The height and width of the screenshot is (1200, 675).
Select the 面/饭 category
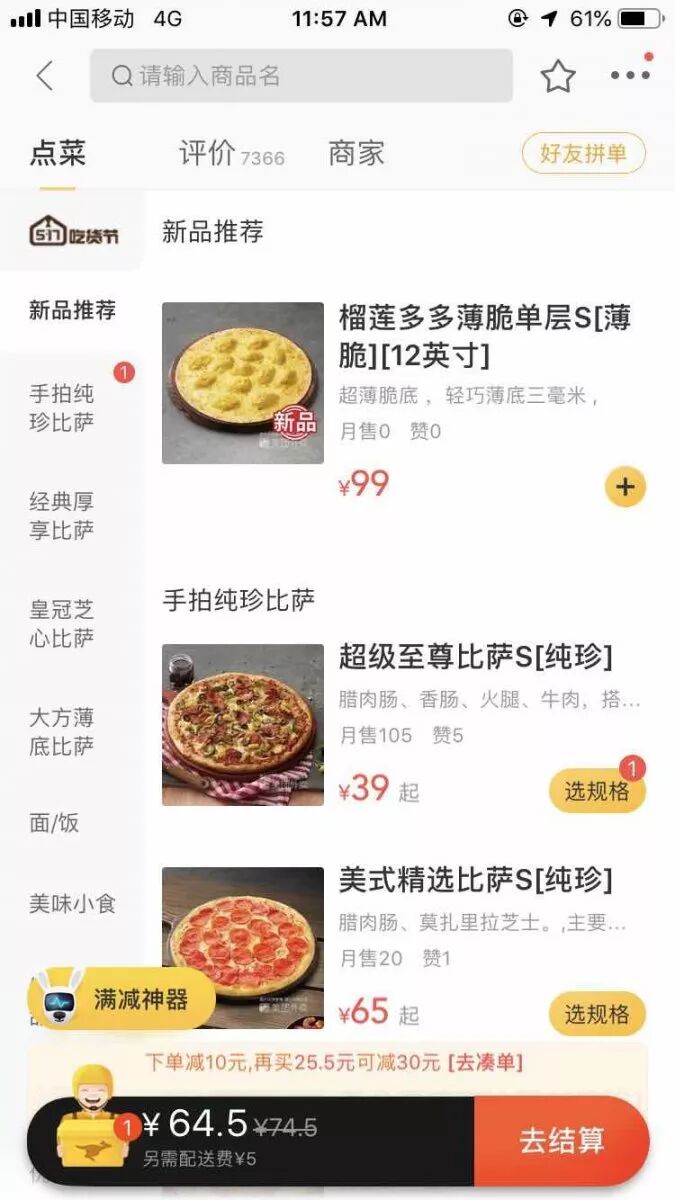(x=54, y=823)
